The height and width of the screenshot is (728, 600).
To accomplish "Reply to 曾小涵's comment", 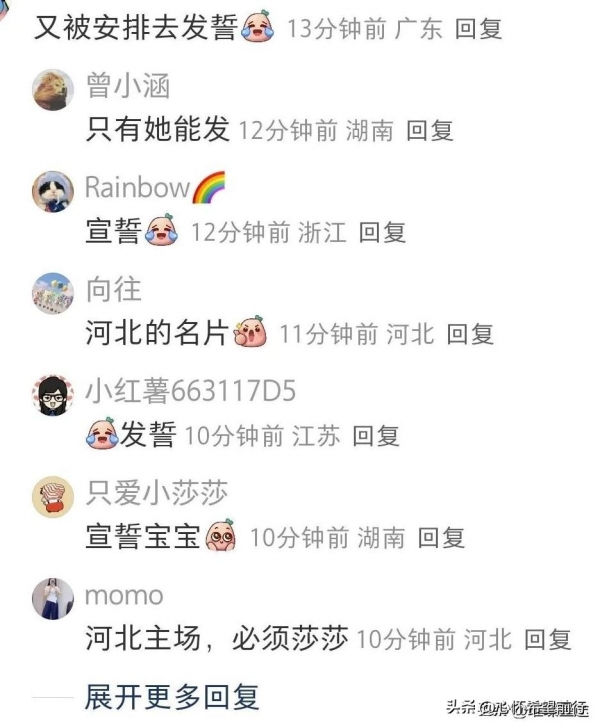I will click(x=429, y=130).
